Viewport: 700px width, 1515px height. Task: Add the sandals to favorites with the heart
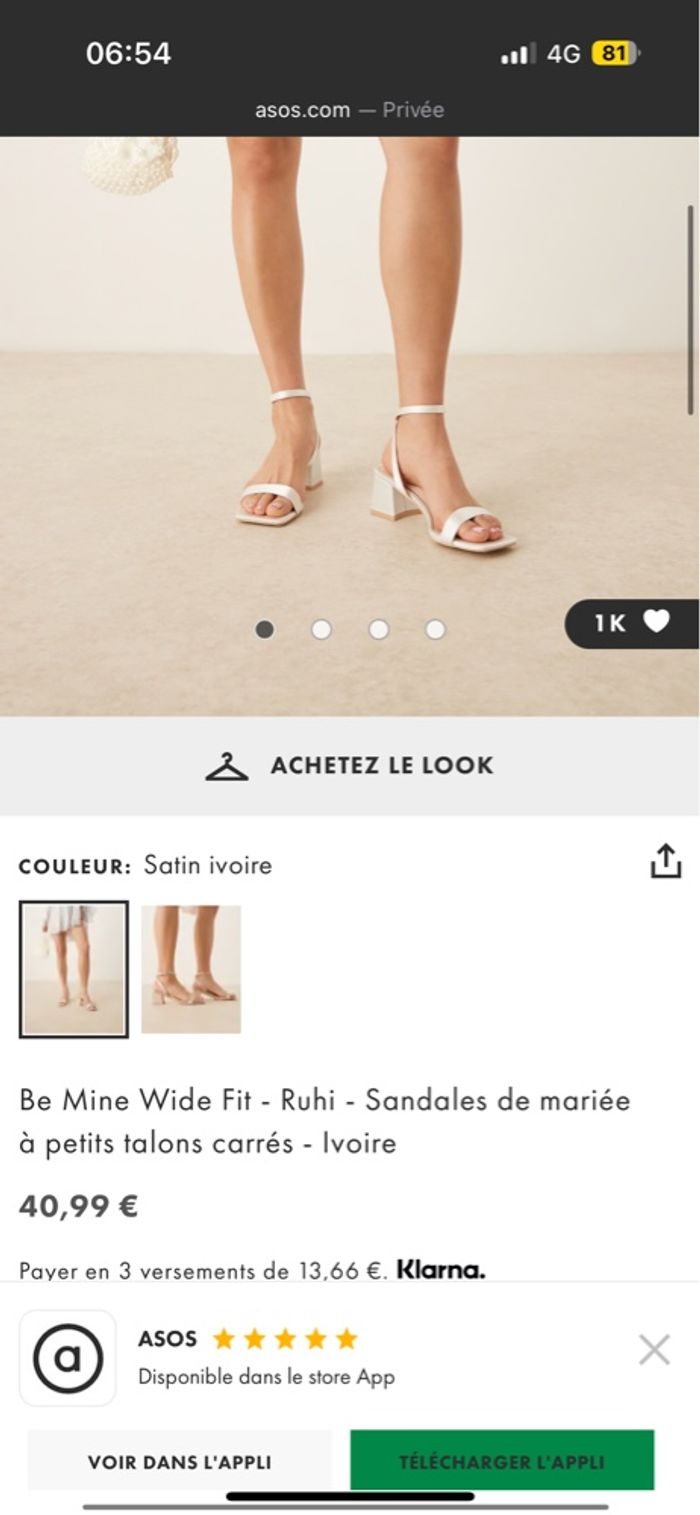[655, 622]
